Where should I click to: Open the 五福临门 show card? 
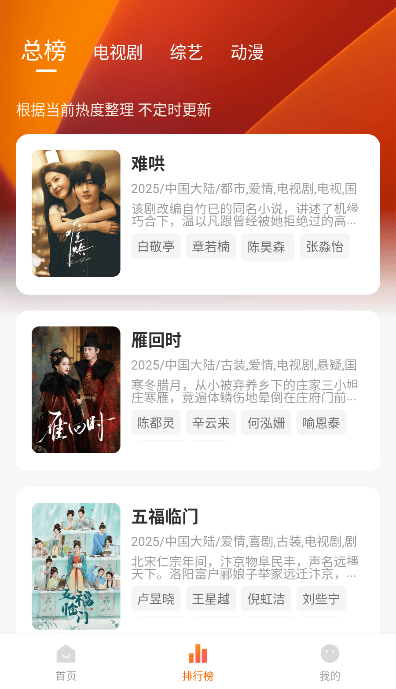coord(198,560)
